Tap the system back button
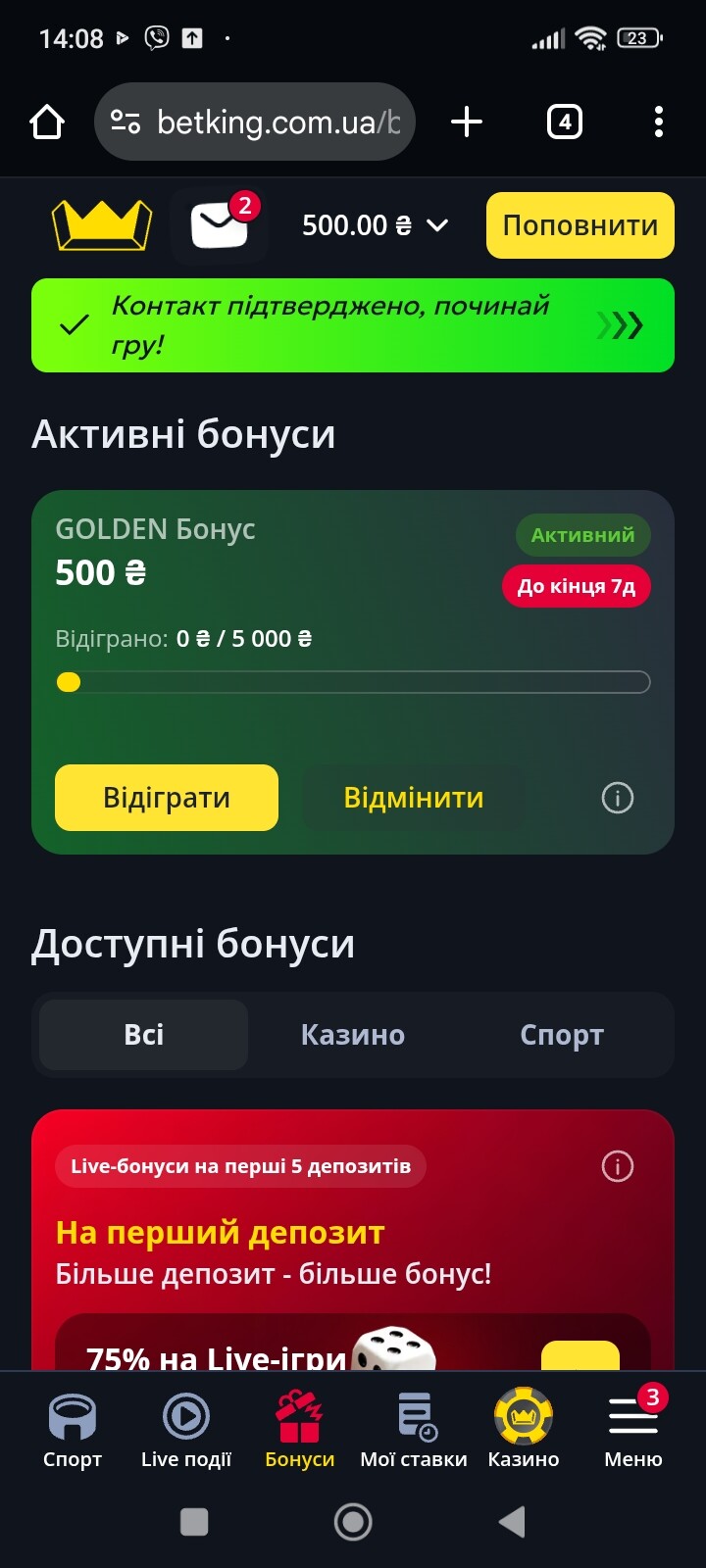 point(512,1522)
